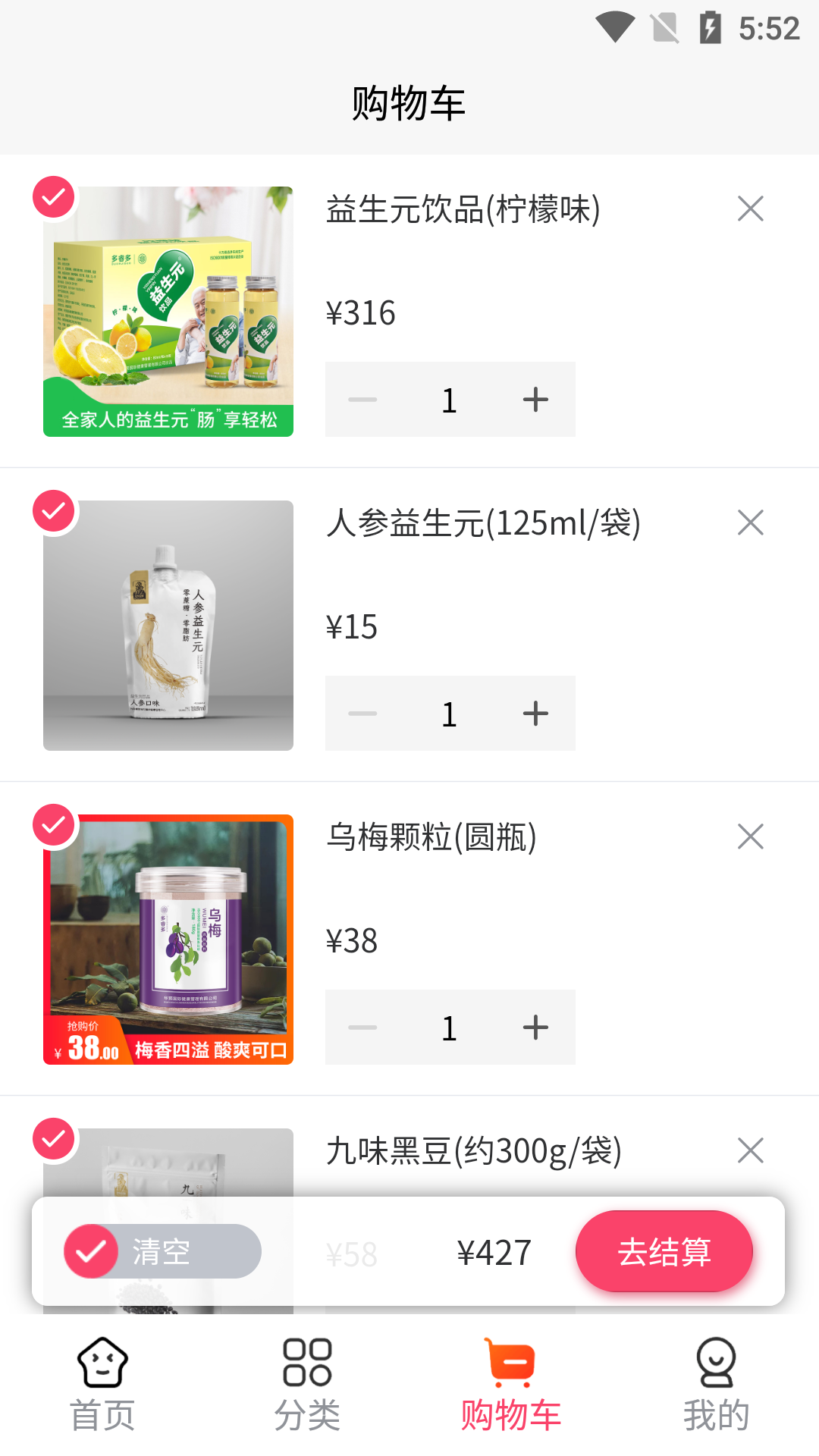Select the 人参益生元(125ml/袋) product title
Viewport: 819px width, 1456px height.
[485, 522]
